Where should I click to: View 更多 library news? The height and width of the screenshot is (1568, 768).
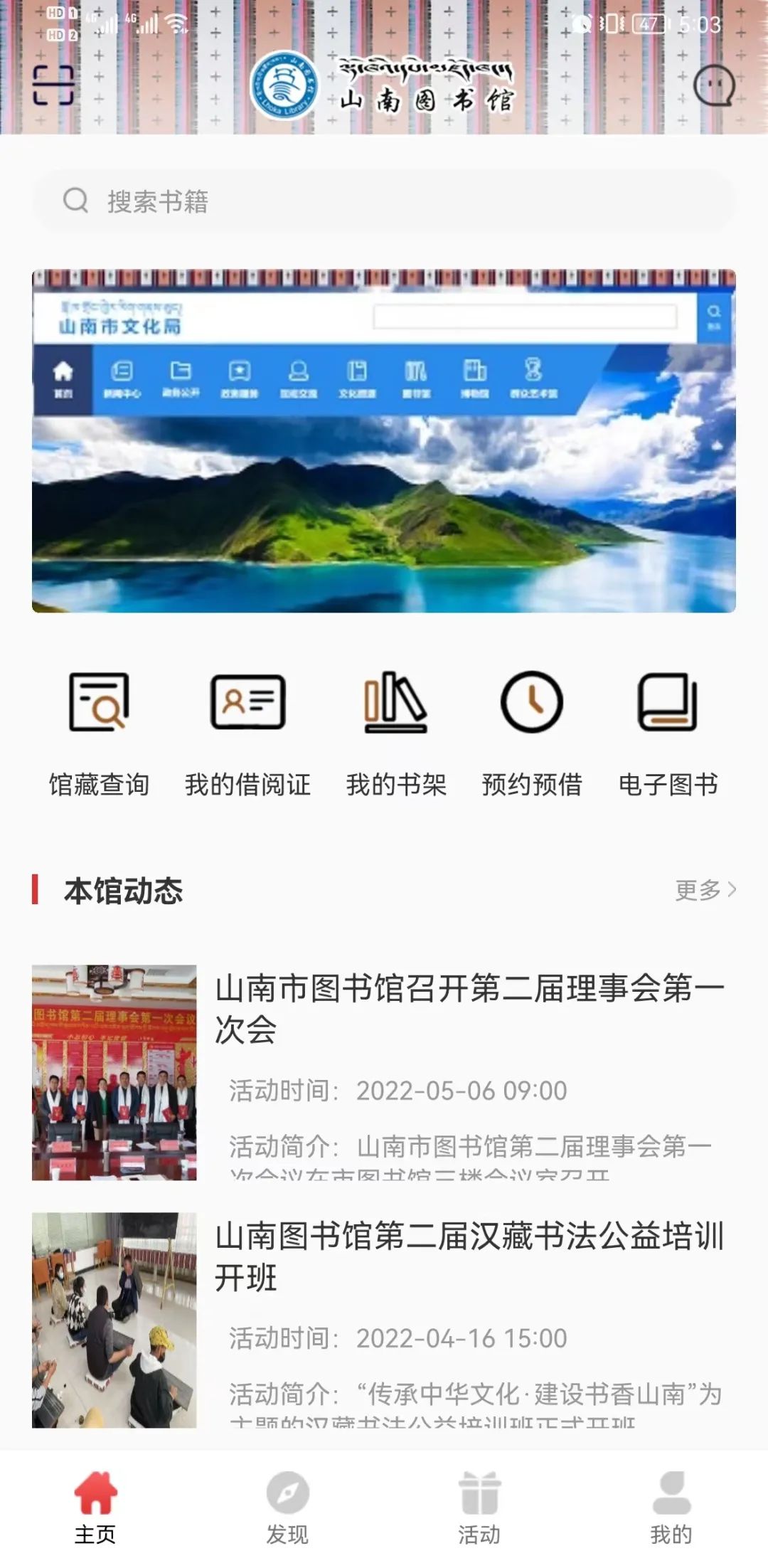[705, 890]
